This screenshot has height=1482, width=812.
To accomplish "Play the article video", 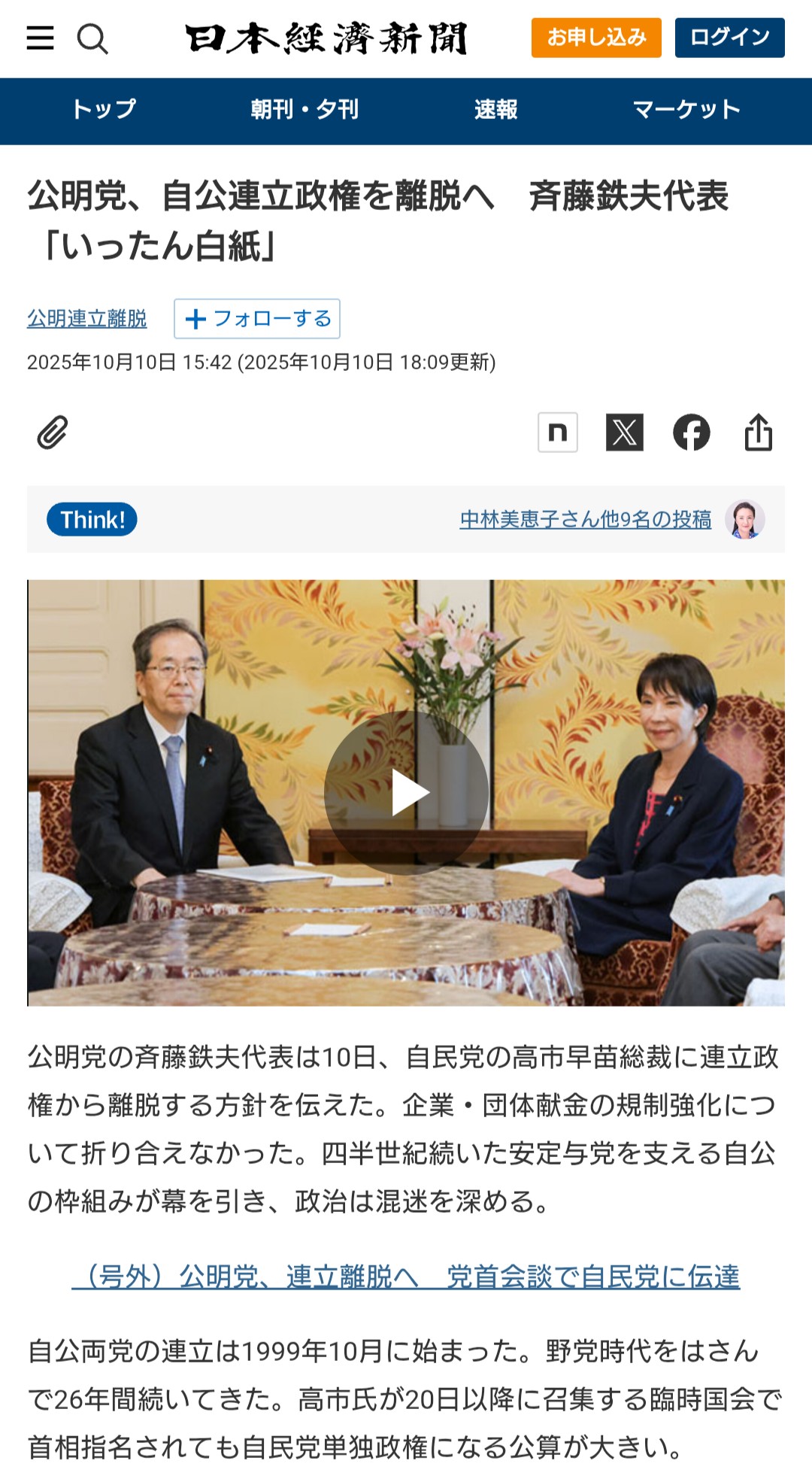I will [x=406, y=793].
